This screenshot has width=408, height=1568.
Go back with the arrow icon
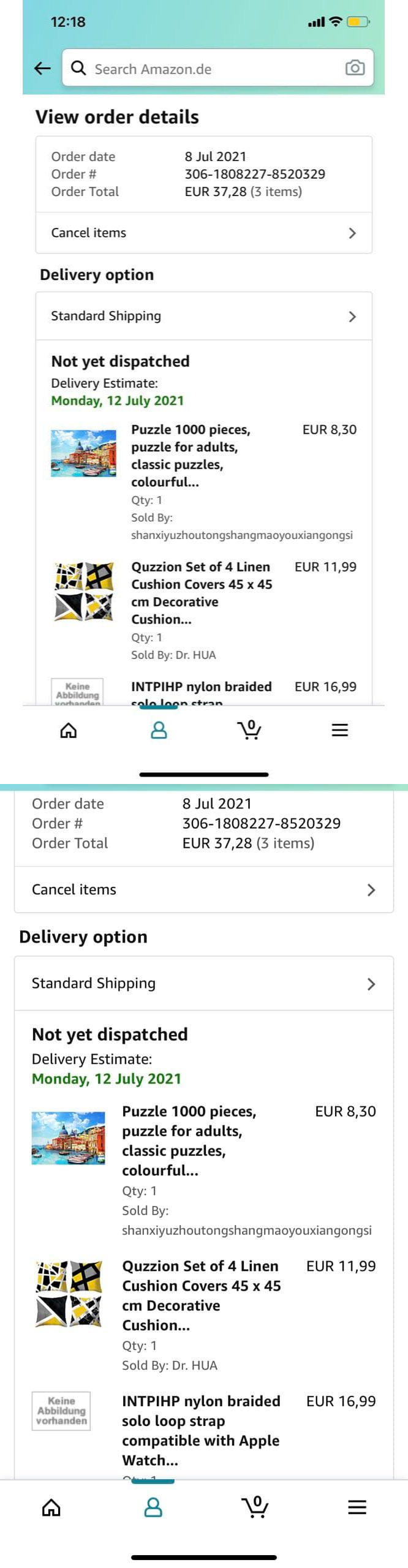pos(42,68)
